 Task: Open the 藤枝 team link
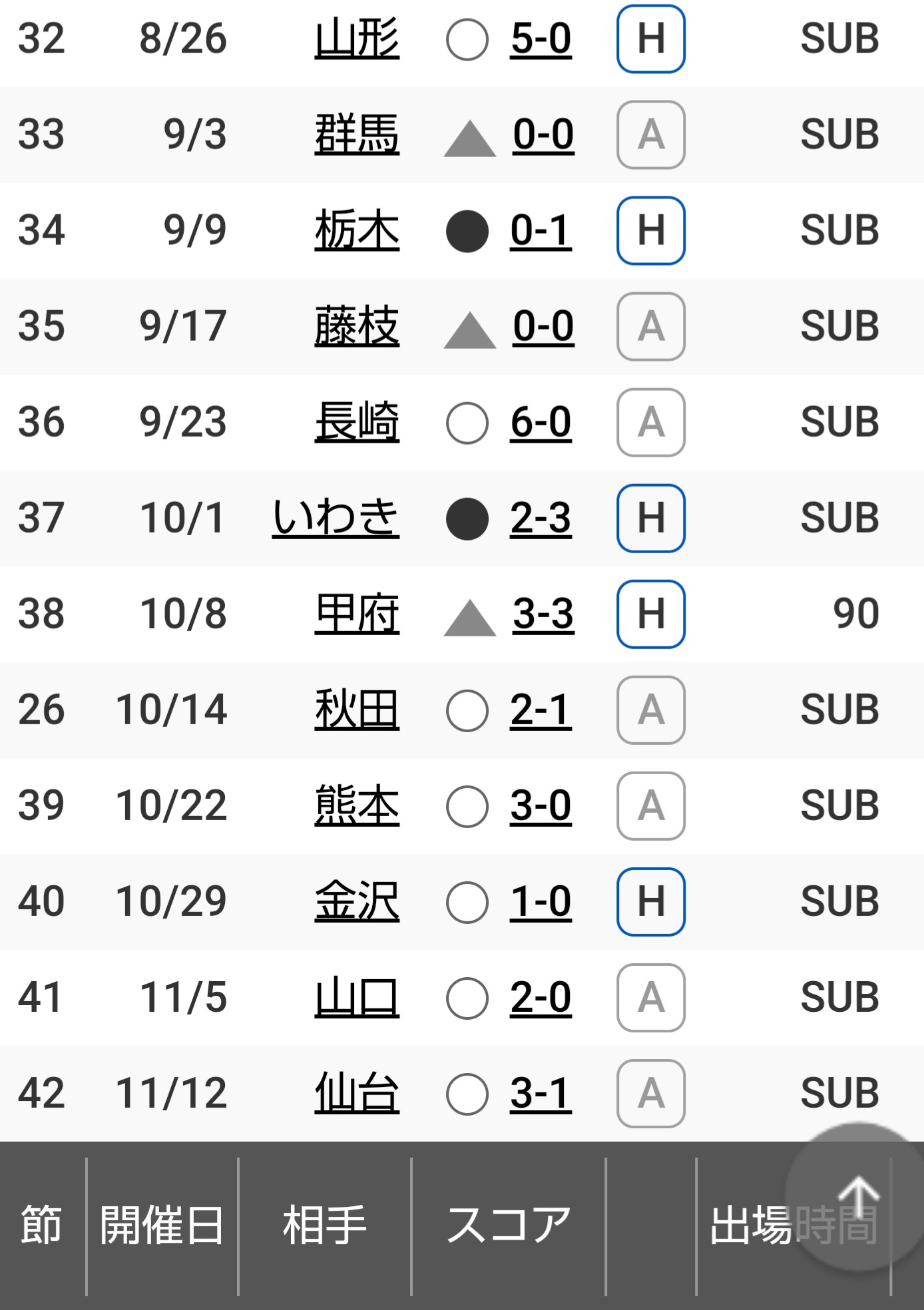[x=357, y=326]
